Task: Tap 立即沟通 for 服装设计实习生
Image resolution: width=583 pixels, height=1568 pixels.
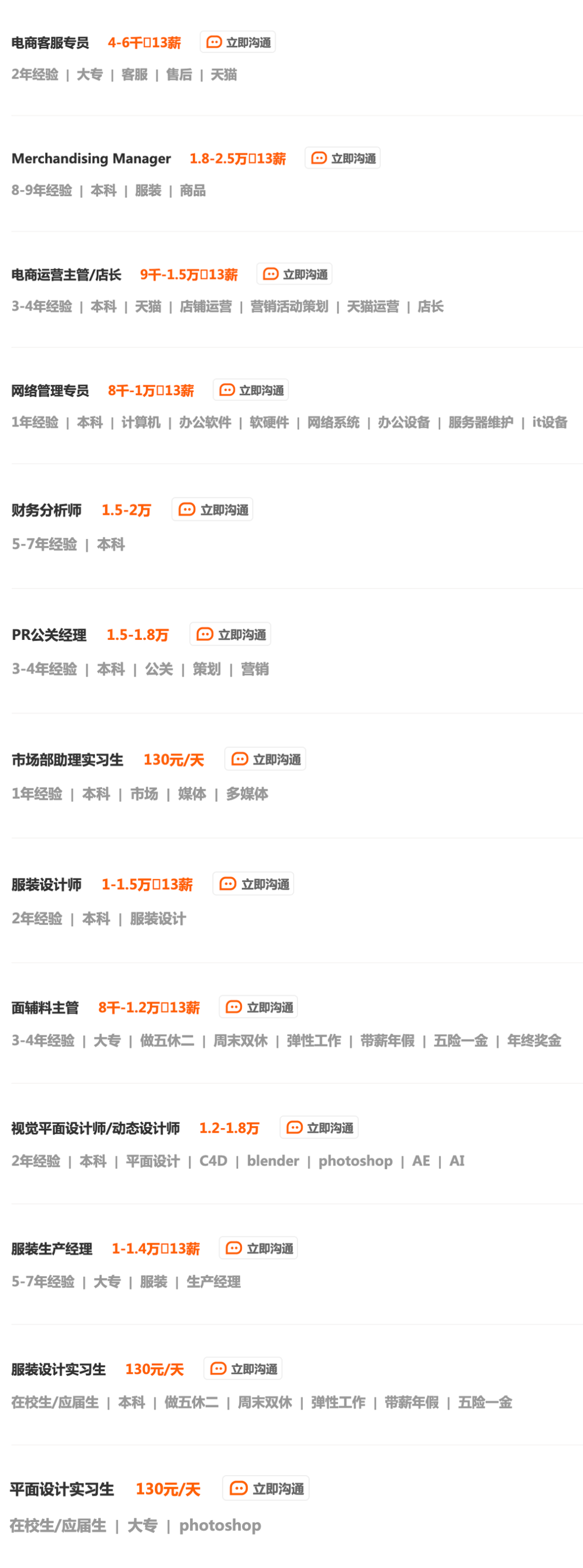Action: (242, 1369)
